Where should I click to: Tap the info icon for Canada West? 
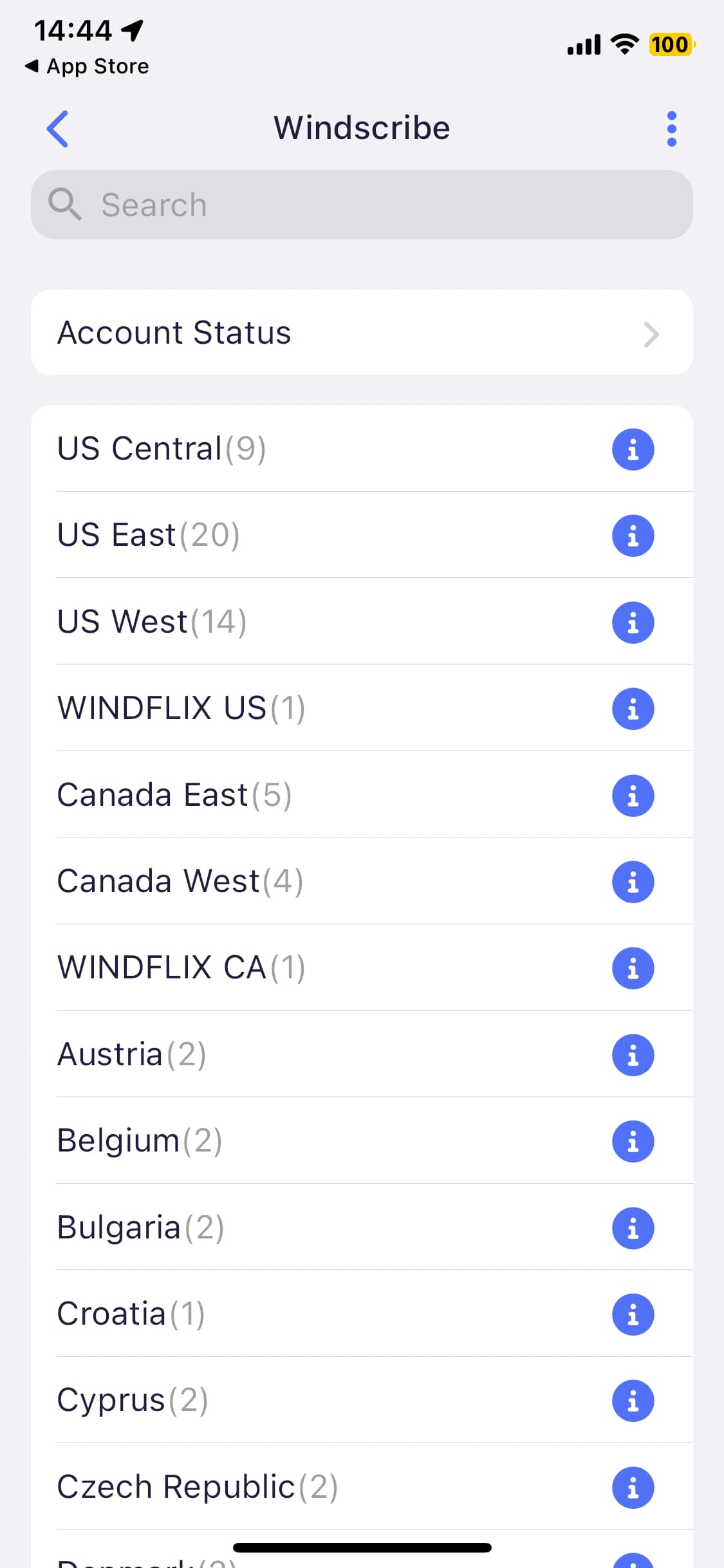pyautogui.click(x=633, y=882)
